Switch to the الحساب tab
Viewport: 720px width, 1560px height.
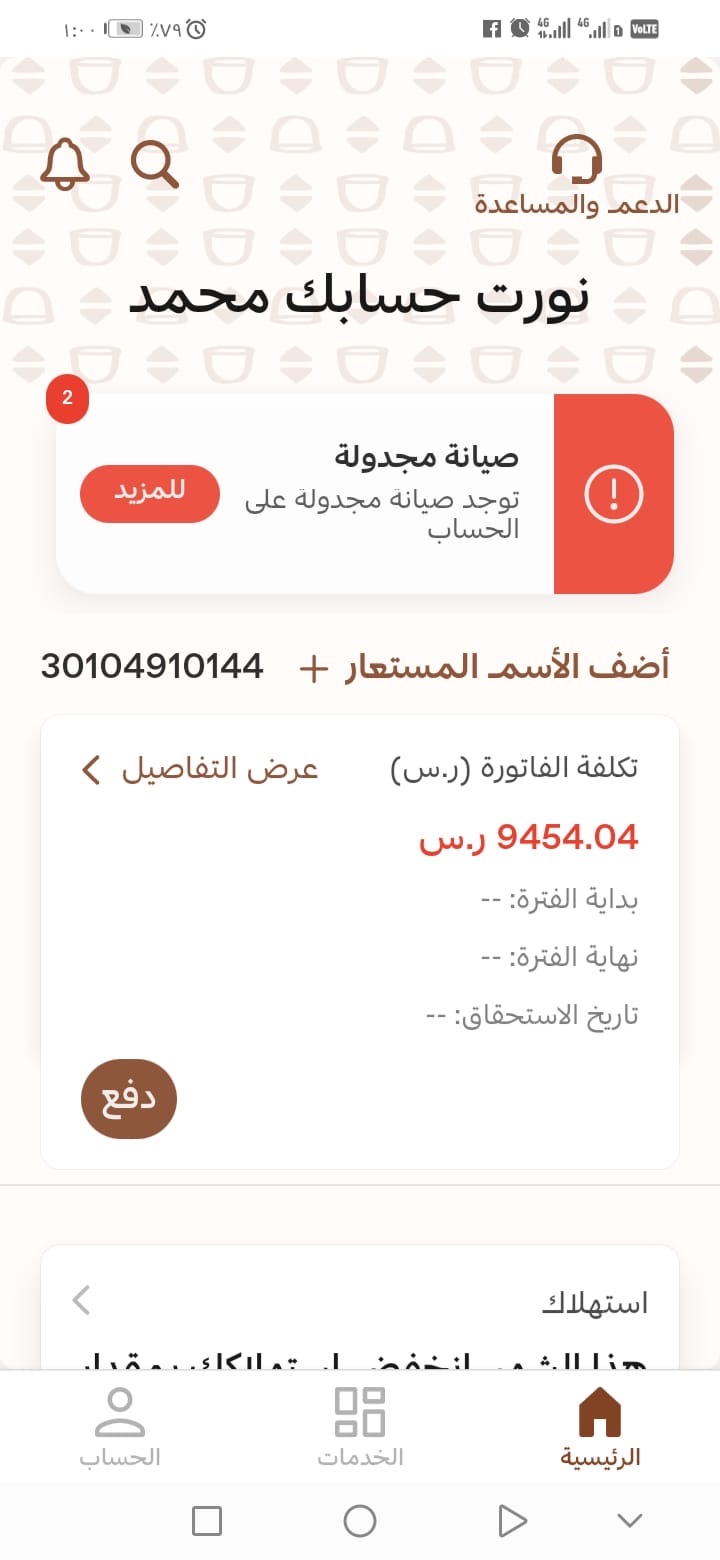[120, 1427]
